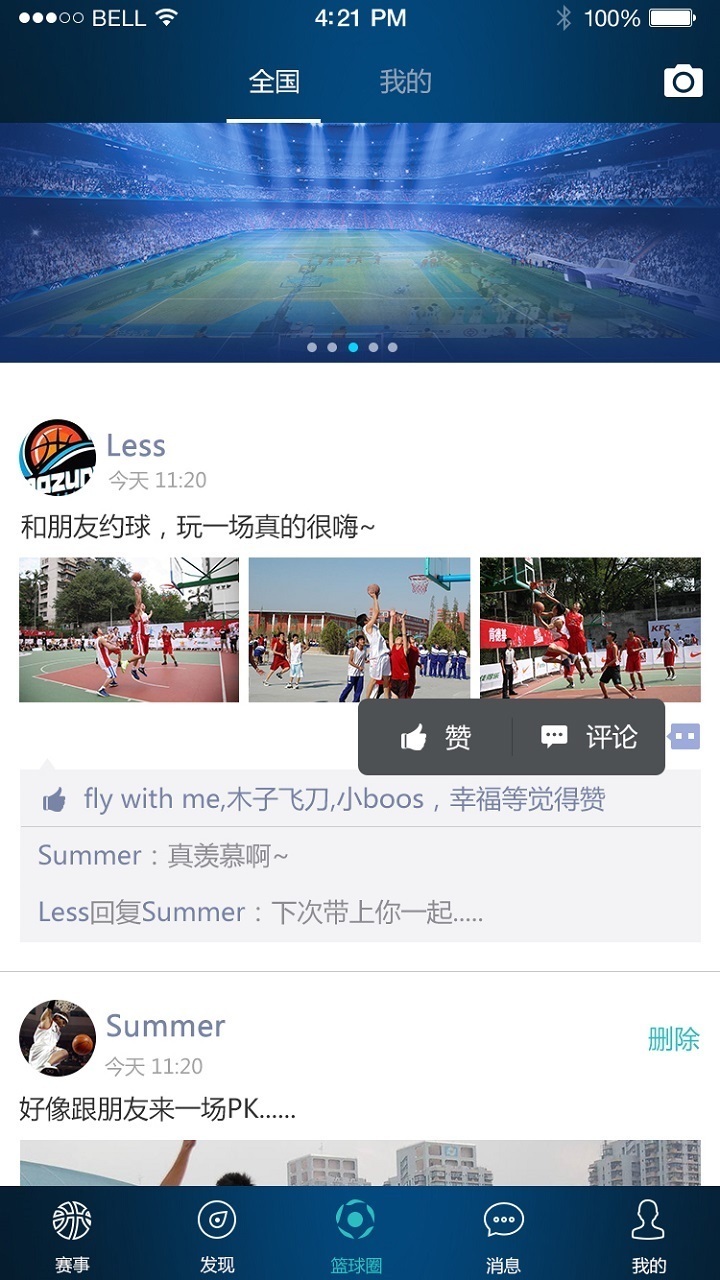Open the 发现 discover tab
The height and width of the screenshot is (1280, 720).
pos(216,1235)
